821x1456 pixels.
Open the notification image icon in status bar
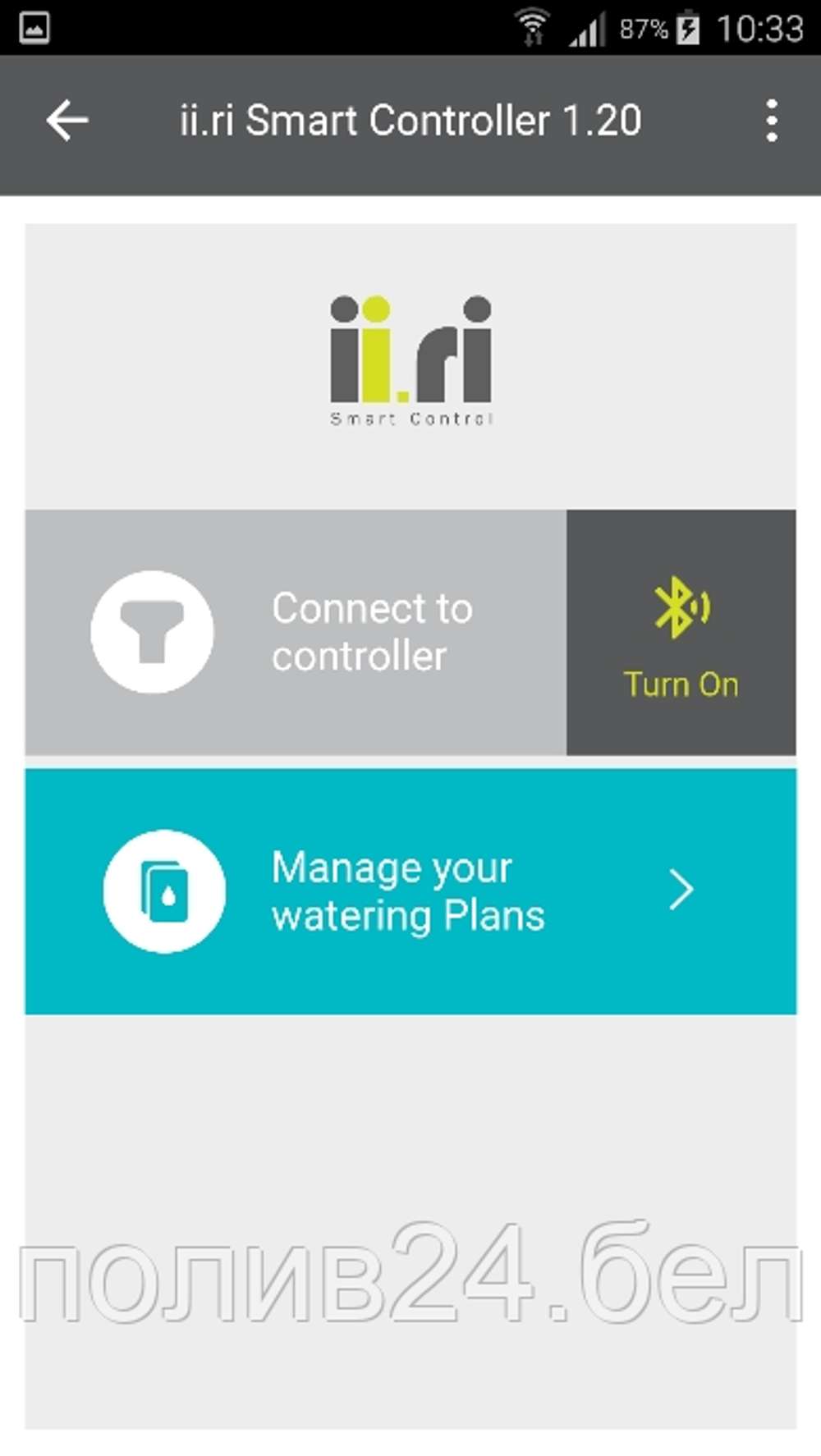(31, 25)
